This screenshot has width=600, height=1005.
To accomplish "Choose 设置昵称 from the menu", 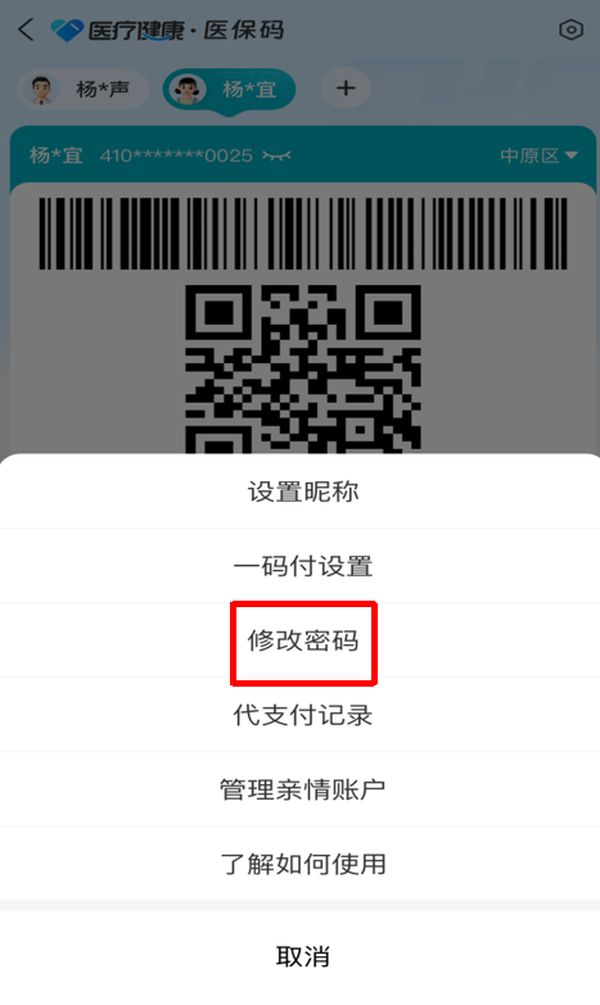I will (x=303, y=491).
